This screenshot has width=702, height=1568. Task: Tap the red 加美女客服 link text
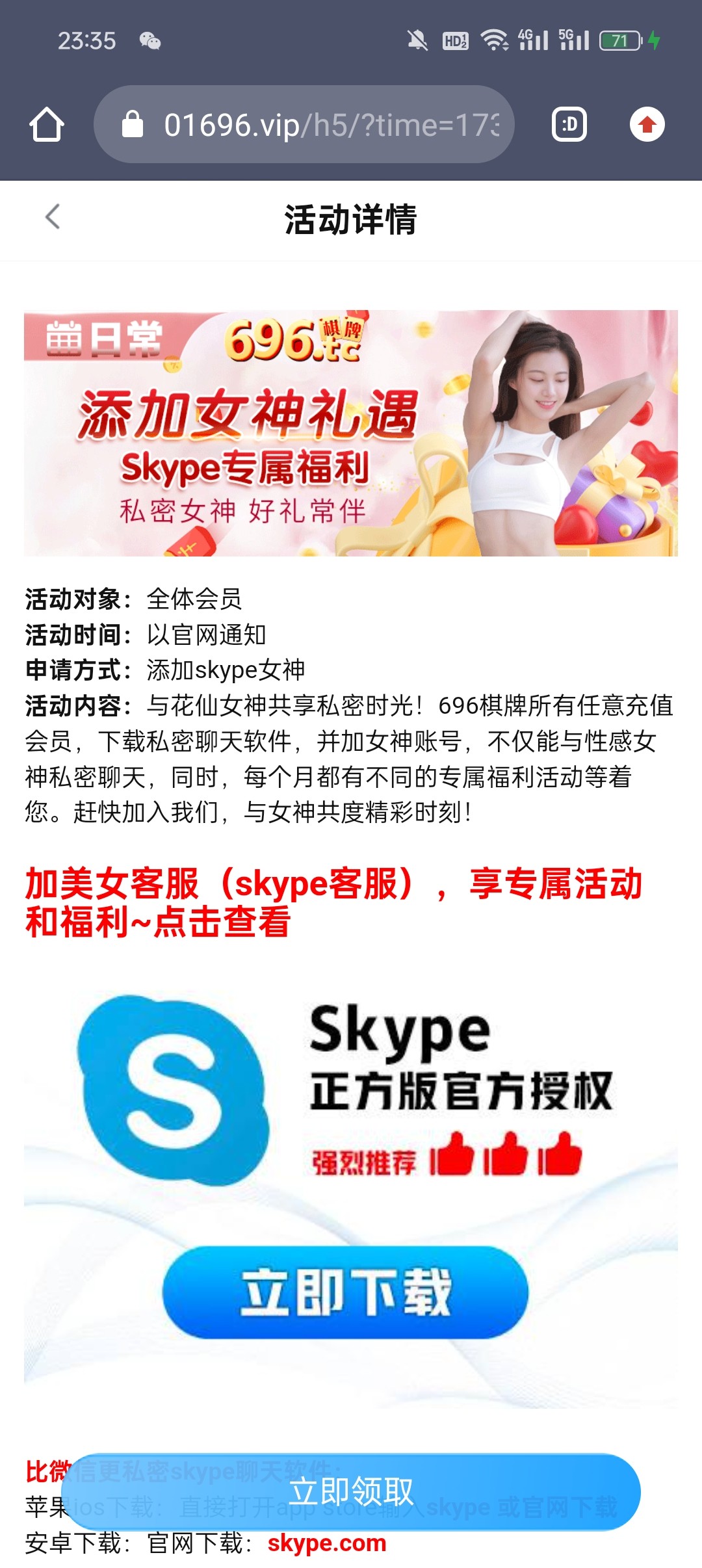coord(333,902)
